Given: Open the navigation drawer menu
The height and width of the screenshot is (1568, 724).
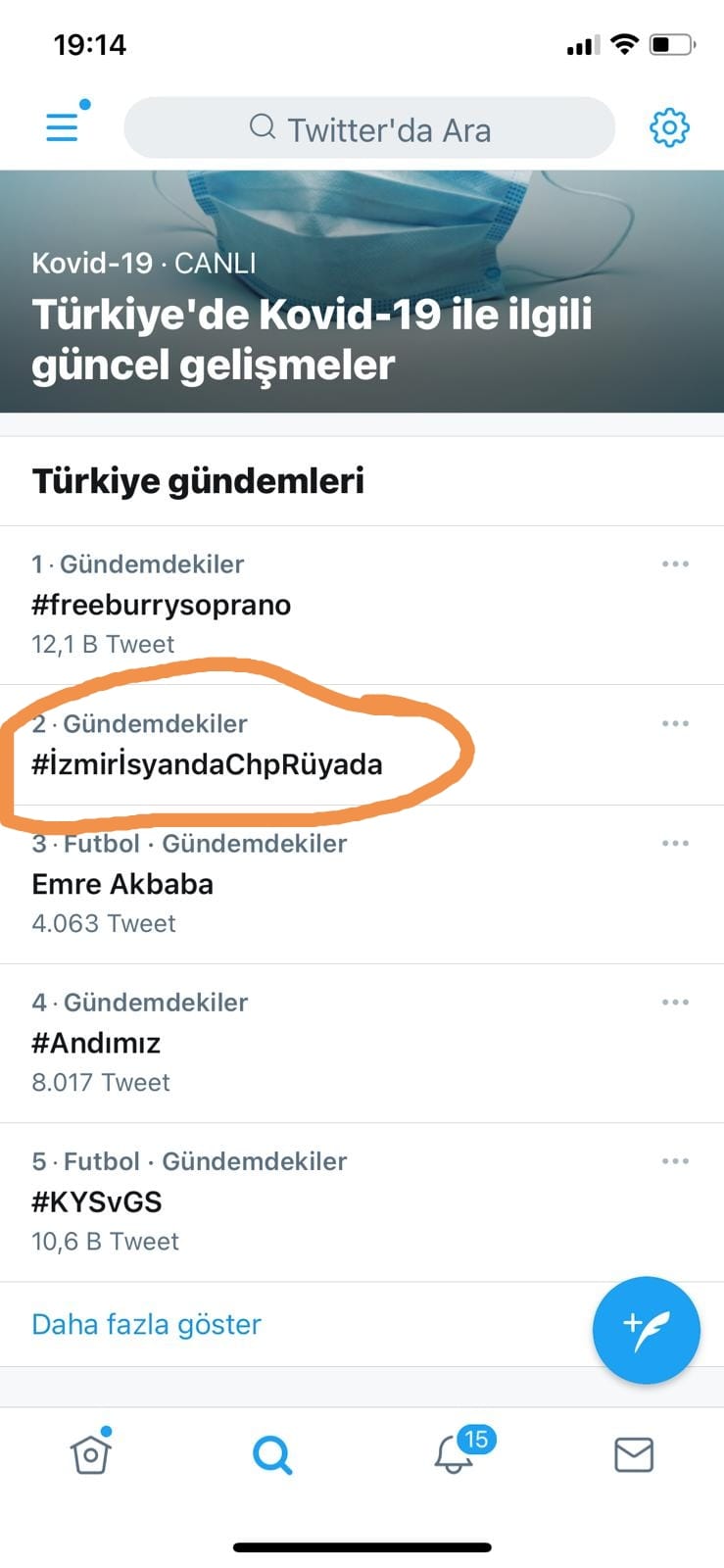Looking at the screenshot, I should 62,127.
